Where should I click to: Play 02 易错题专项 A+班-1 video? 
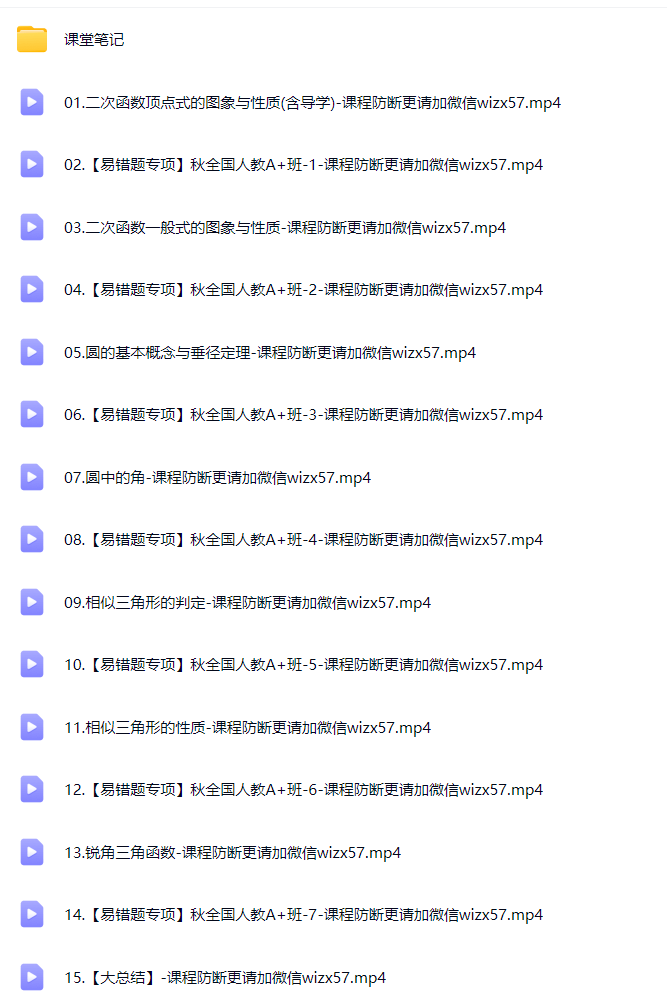point(303,165)
